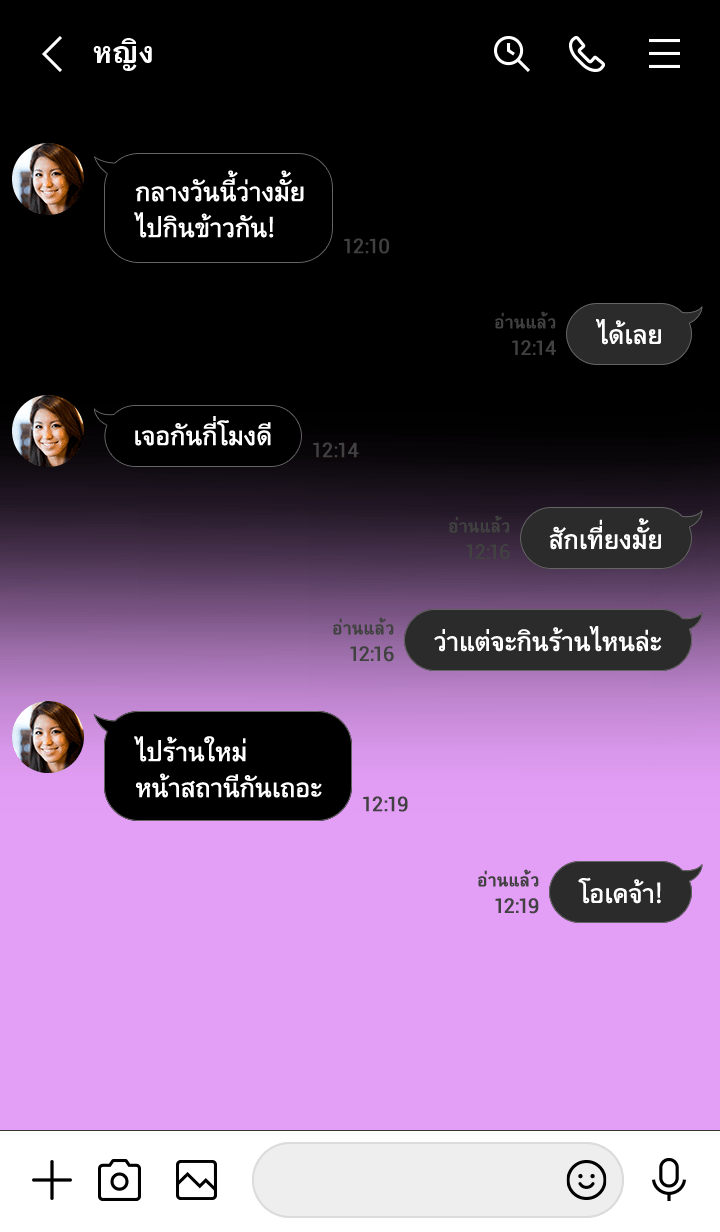View หญิง's profile picture beside กลางวันนี้ว่างมั้ย
720x1232 pixels.
click(x=48, y=179)
